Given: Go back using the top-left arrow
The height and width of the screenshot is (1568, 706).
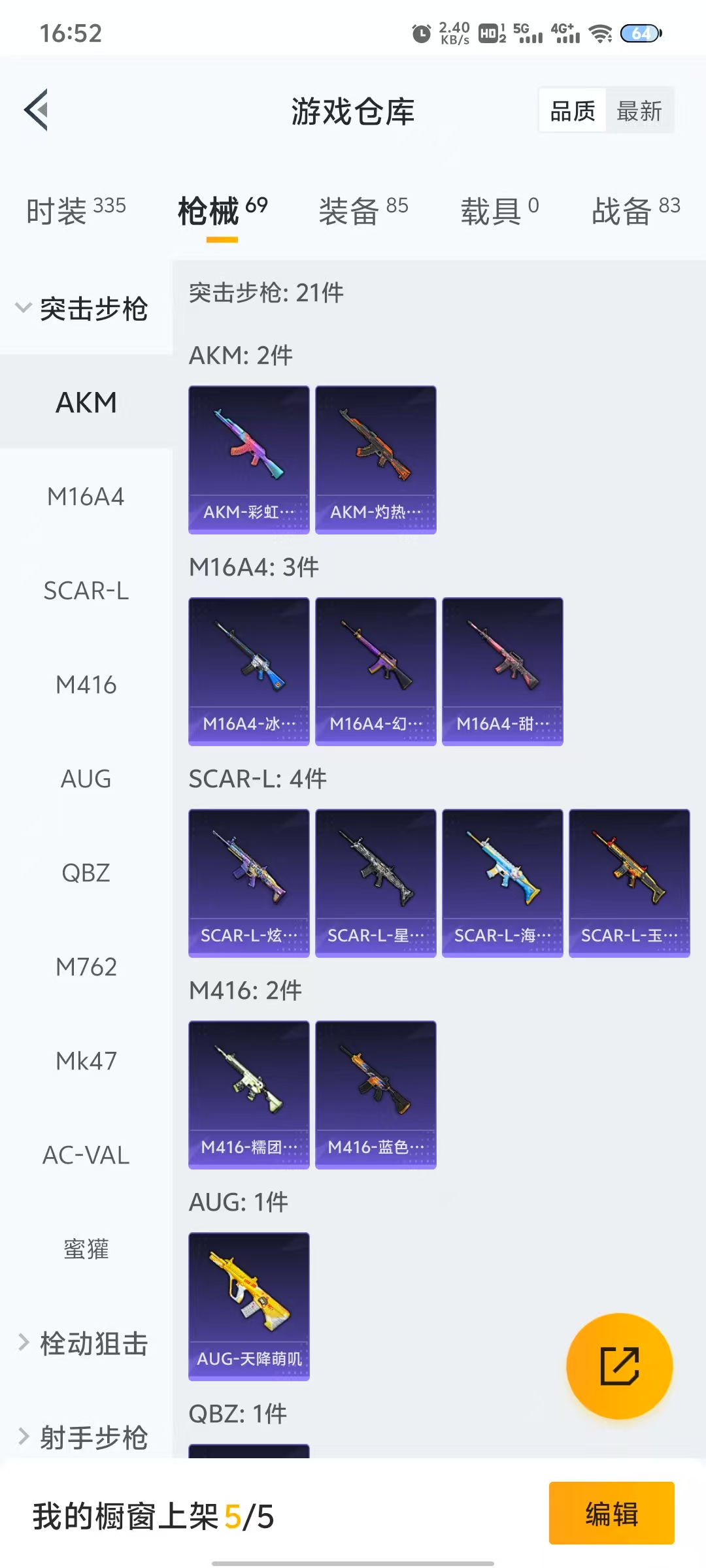Looking at the screenshot, I should coord(37,110).
